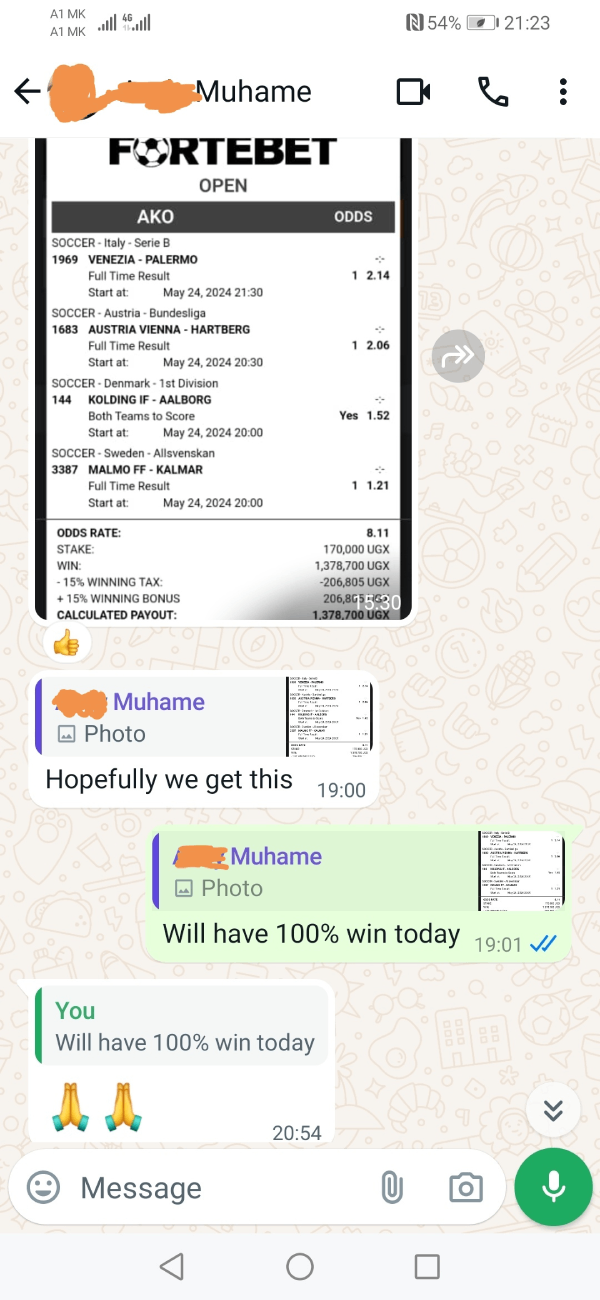The height and width of the screenshot is (1300, 600).
Task: Record a voice message with the microphone
Action: [x=553, y=1187]
